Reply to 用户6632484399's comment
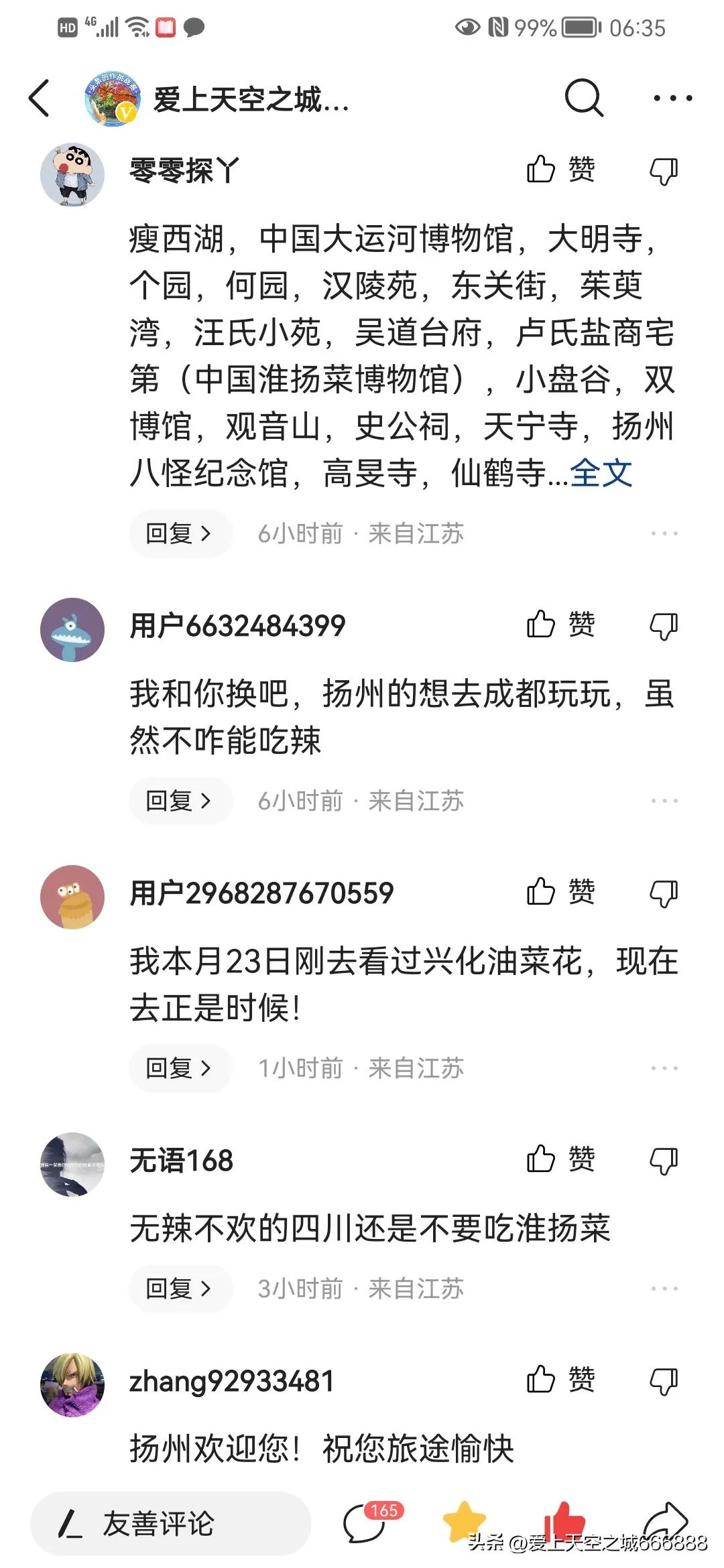Image resolution: width=724 pixels, height=1568 pixels. click(x=180, y=801)
